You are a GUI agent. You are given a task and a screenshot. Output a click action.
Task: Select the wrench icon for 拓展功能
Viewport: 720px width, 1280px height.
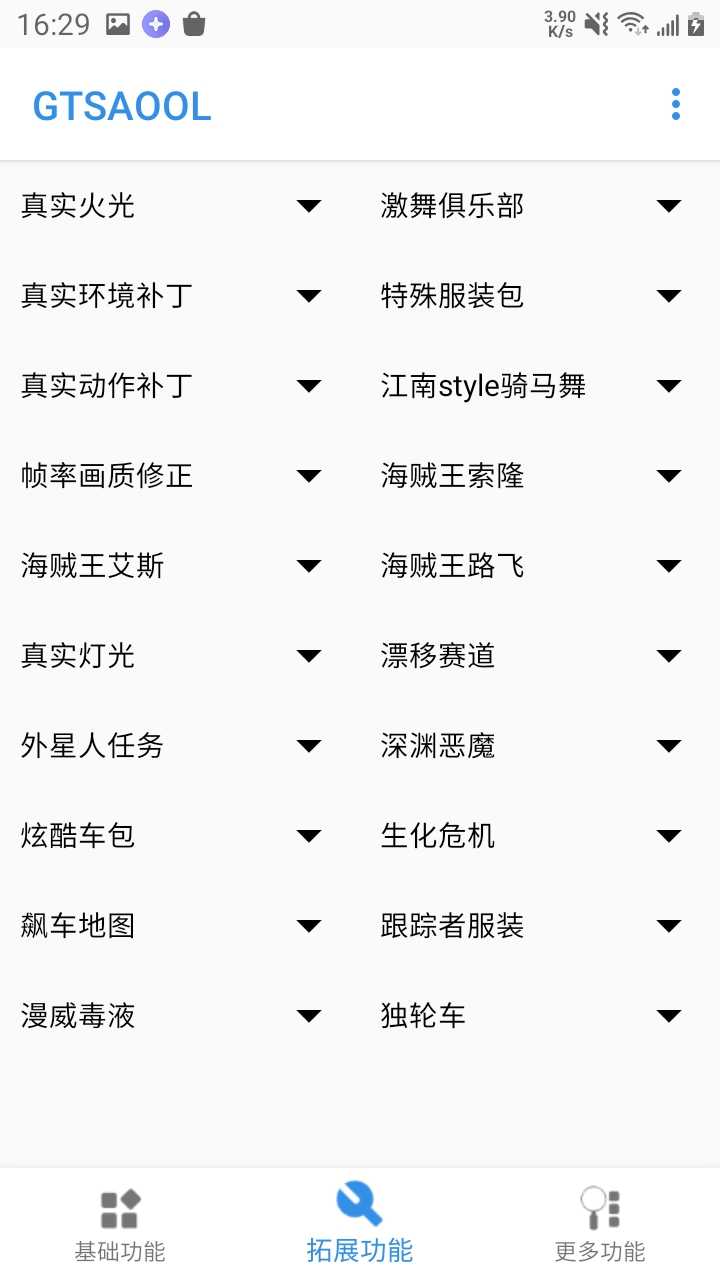(x=359, y=1205)
